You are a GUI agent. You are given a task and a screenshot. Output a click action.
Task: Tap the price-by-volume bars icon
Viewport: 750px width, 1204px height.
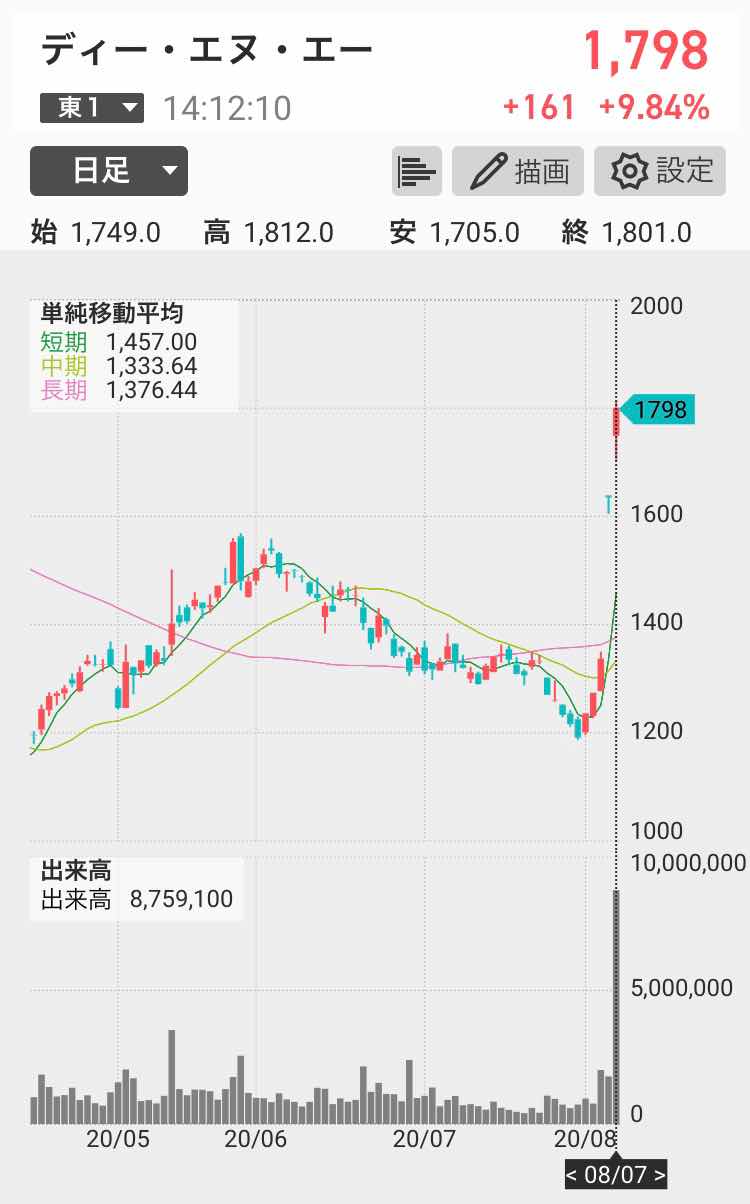point(417,171)
